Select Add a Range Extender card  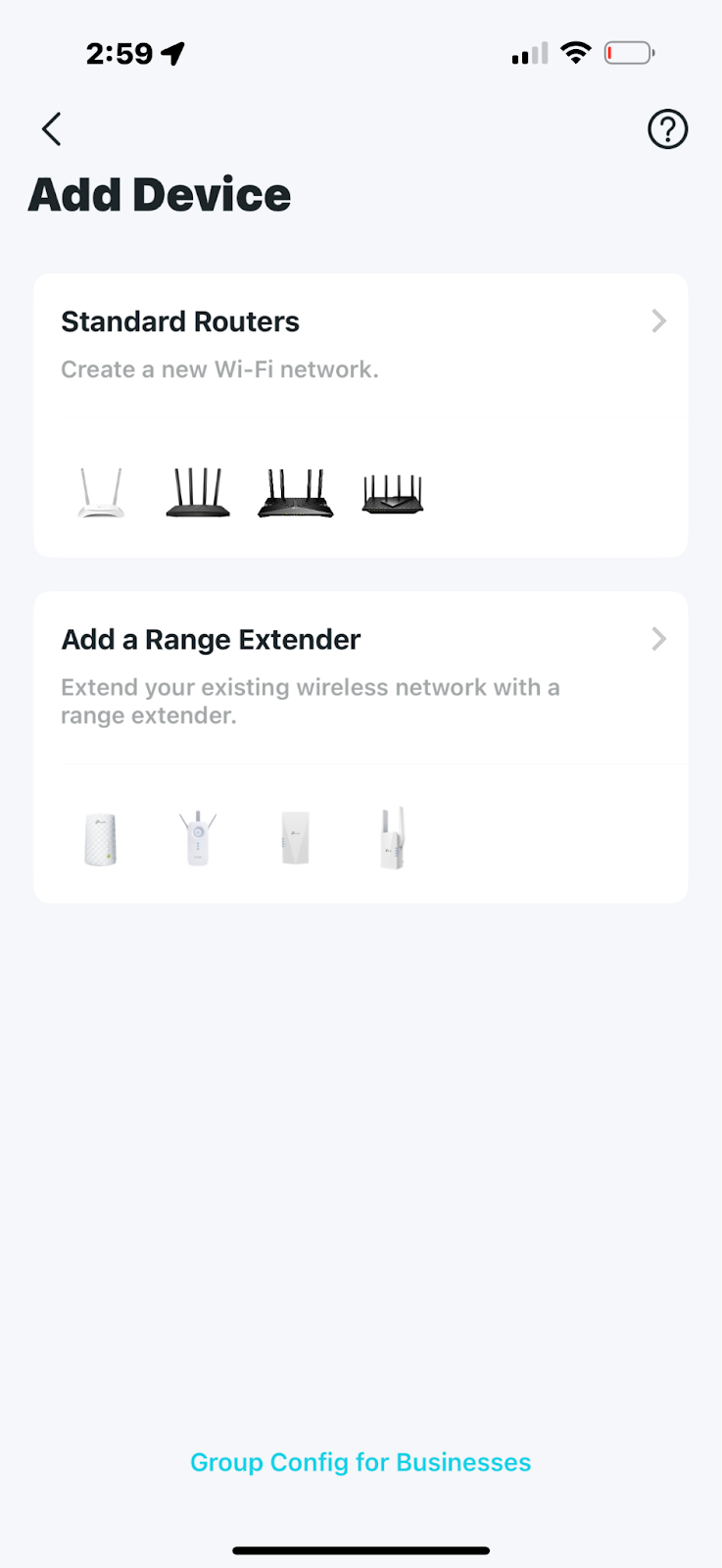(361, 747)
